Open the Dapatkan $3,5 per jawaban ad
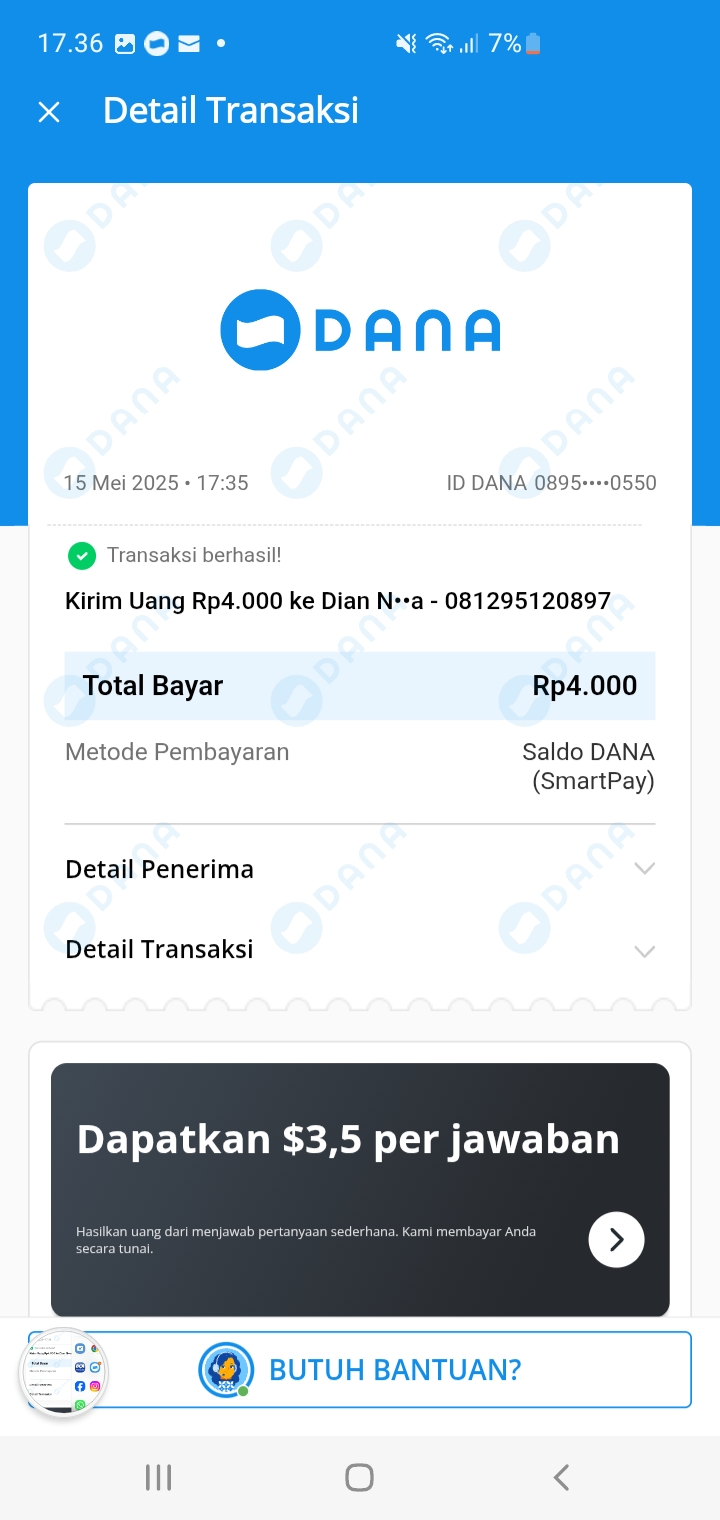720x1520 pixels. [x=615, y=1239]
